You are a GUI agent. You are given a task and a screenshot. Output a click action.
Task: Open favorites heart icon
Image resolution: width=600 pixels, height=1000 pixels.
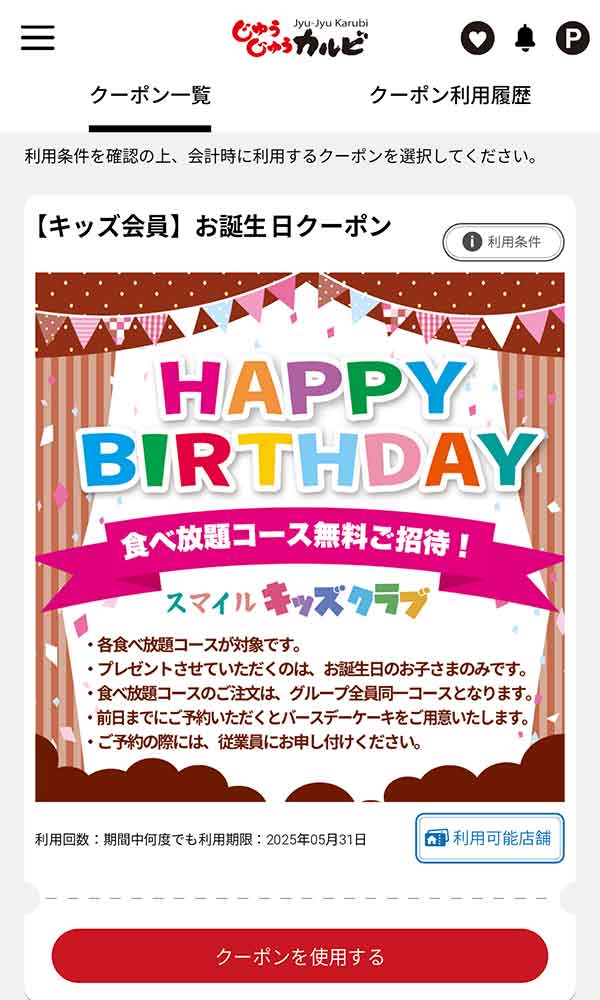pyautogui.click(x=477, y=38)
